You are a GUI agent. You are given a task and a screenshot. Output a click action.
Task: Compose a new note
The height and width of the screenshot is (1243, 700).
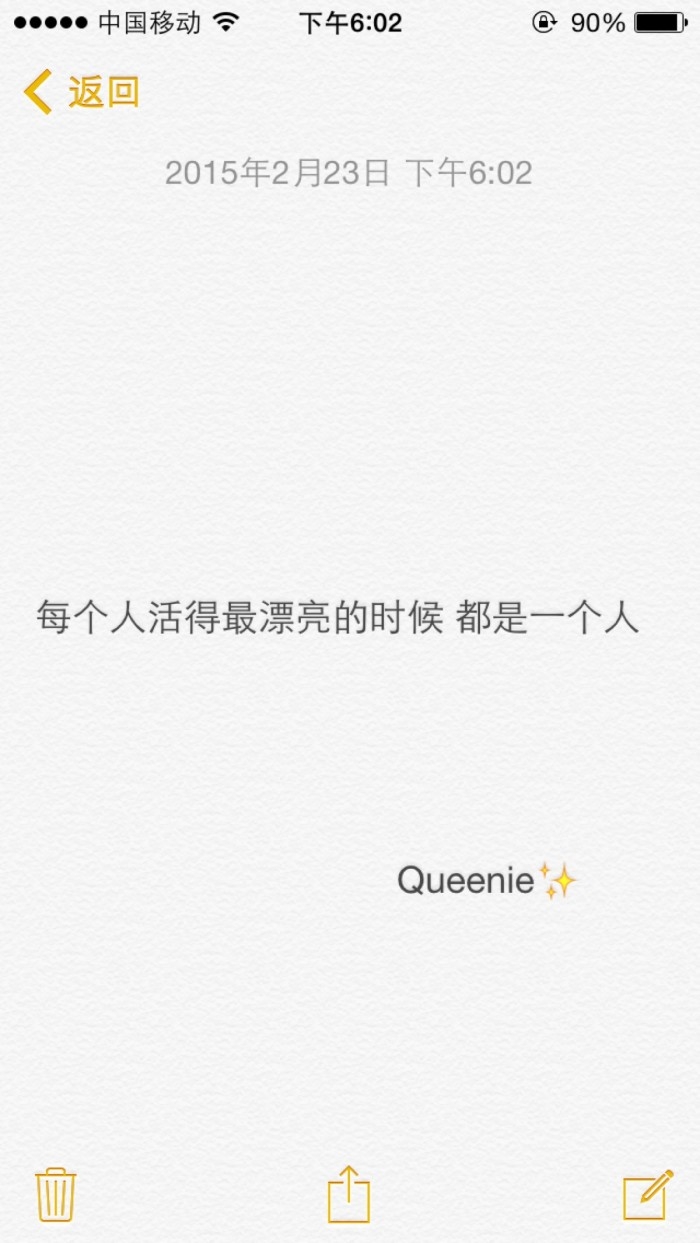(647, 1194)
